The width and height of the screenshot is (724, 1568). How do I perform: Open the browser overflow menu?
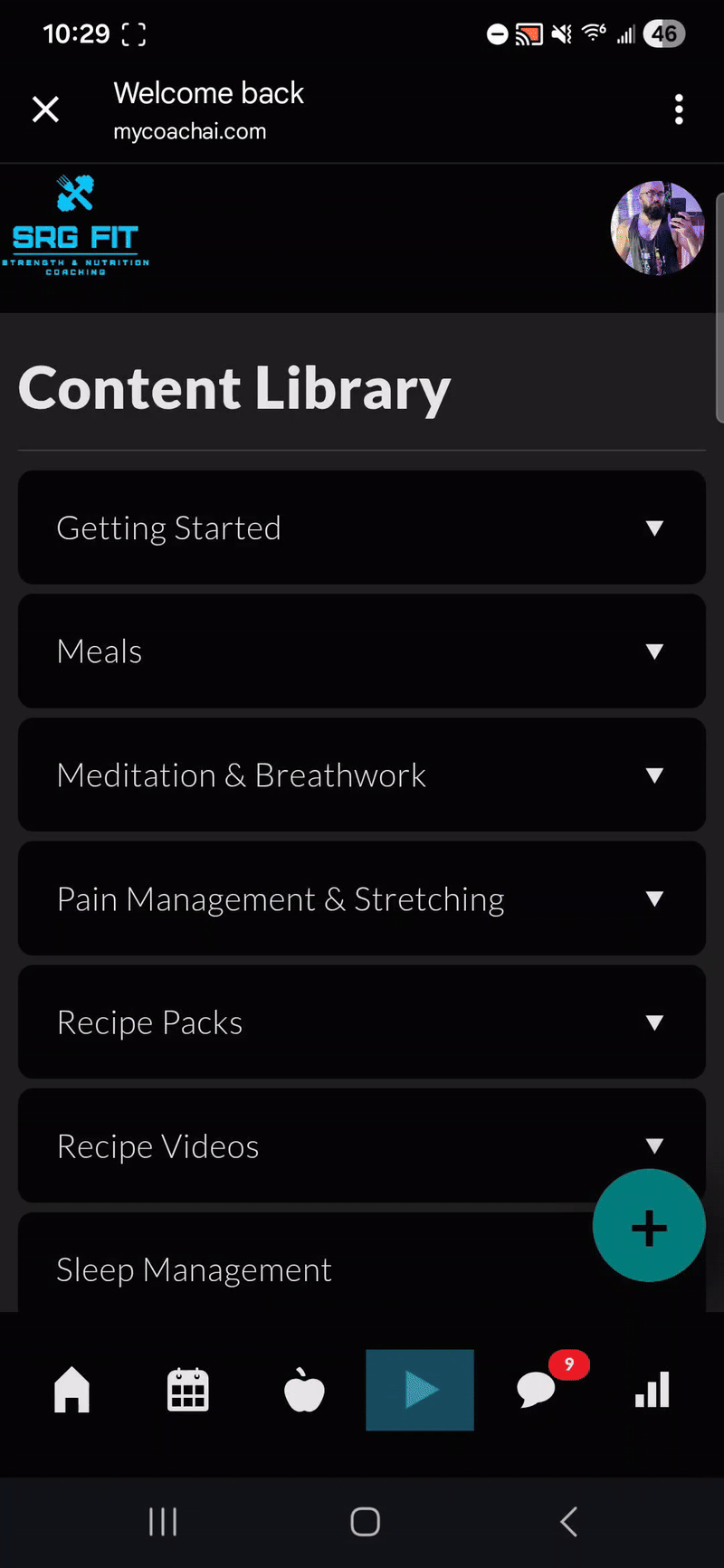[x=679, y=109]
